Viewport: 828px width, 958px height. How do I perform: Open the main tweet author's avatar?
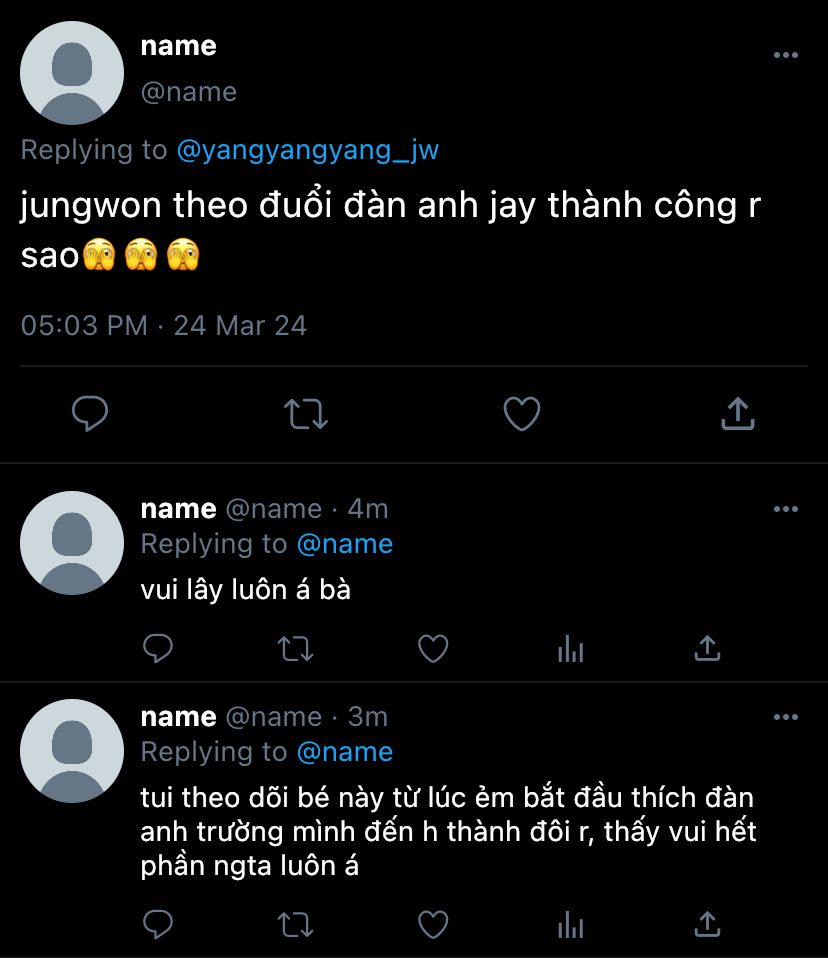[72, 73]
